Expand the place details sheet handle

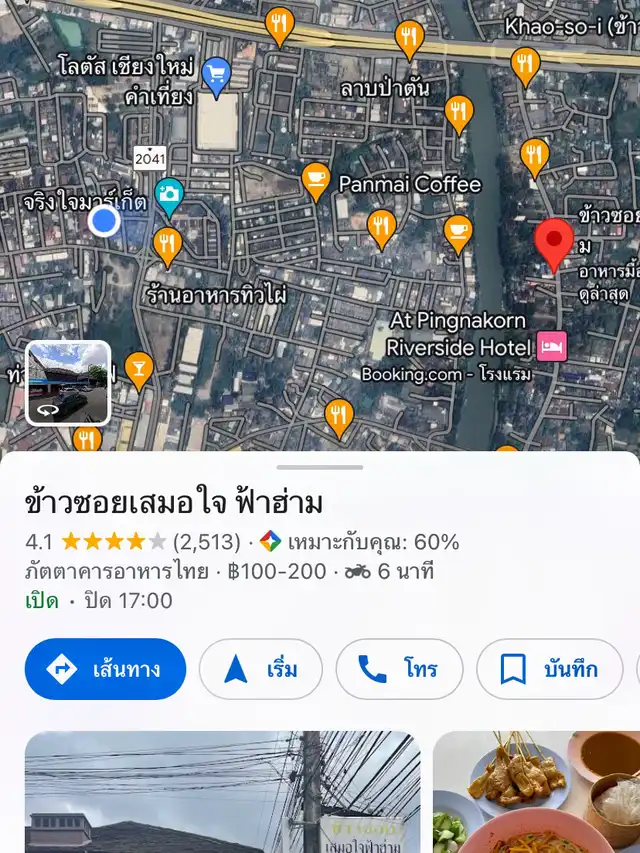[319, 467]
